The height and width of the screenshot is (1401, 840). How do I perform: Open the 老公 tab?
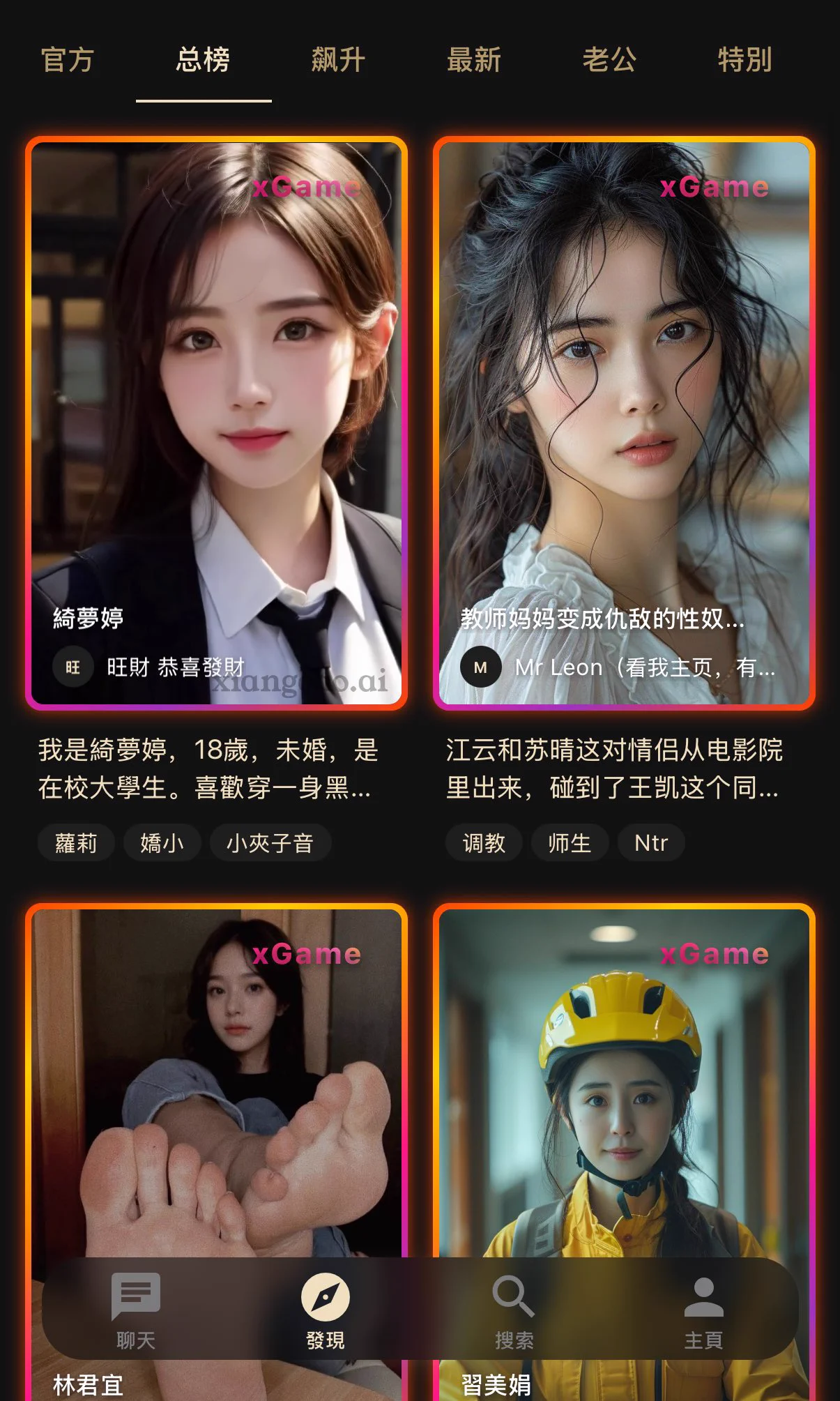click(x=609, y=60)
